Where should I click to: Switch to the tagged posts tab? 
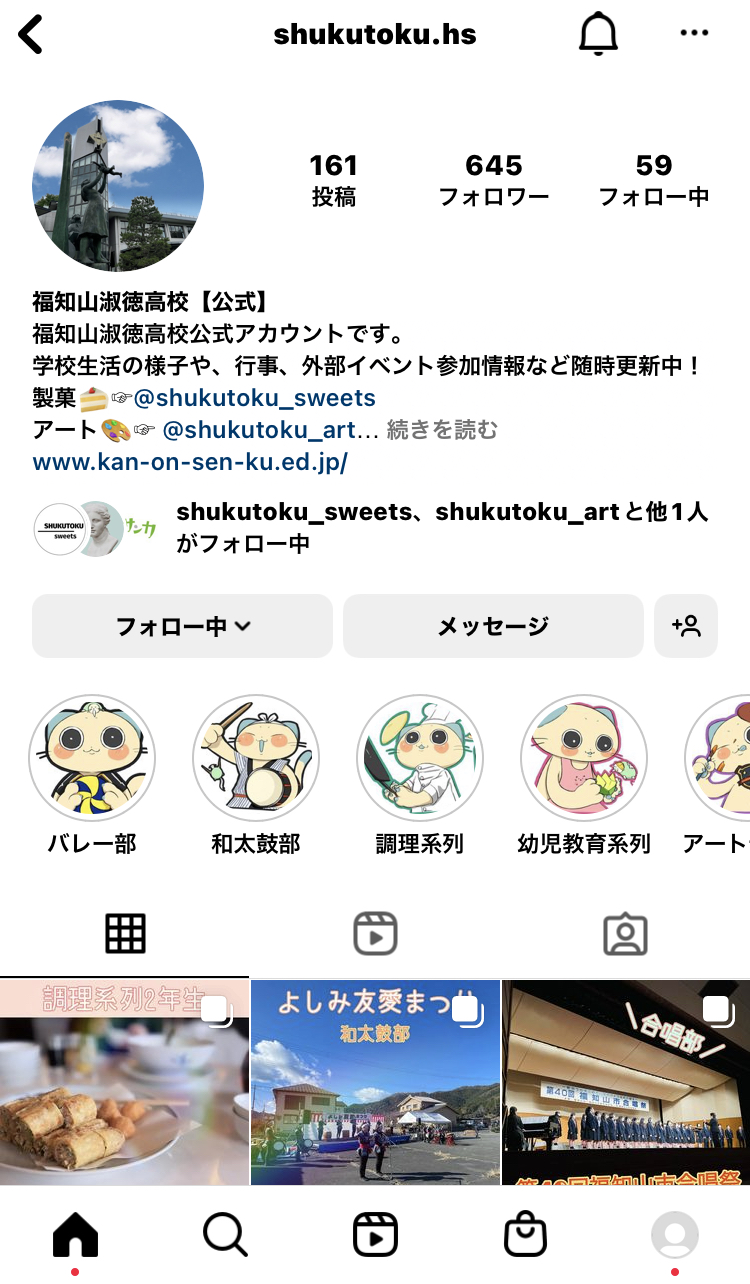[x=625, y=934]
